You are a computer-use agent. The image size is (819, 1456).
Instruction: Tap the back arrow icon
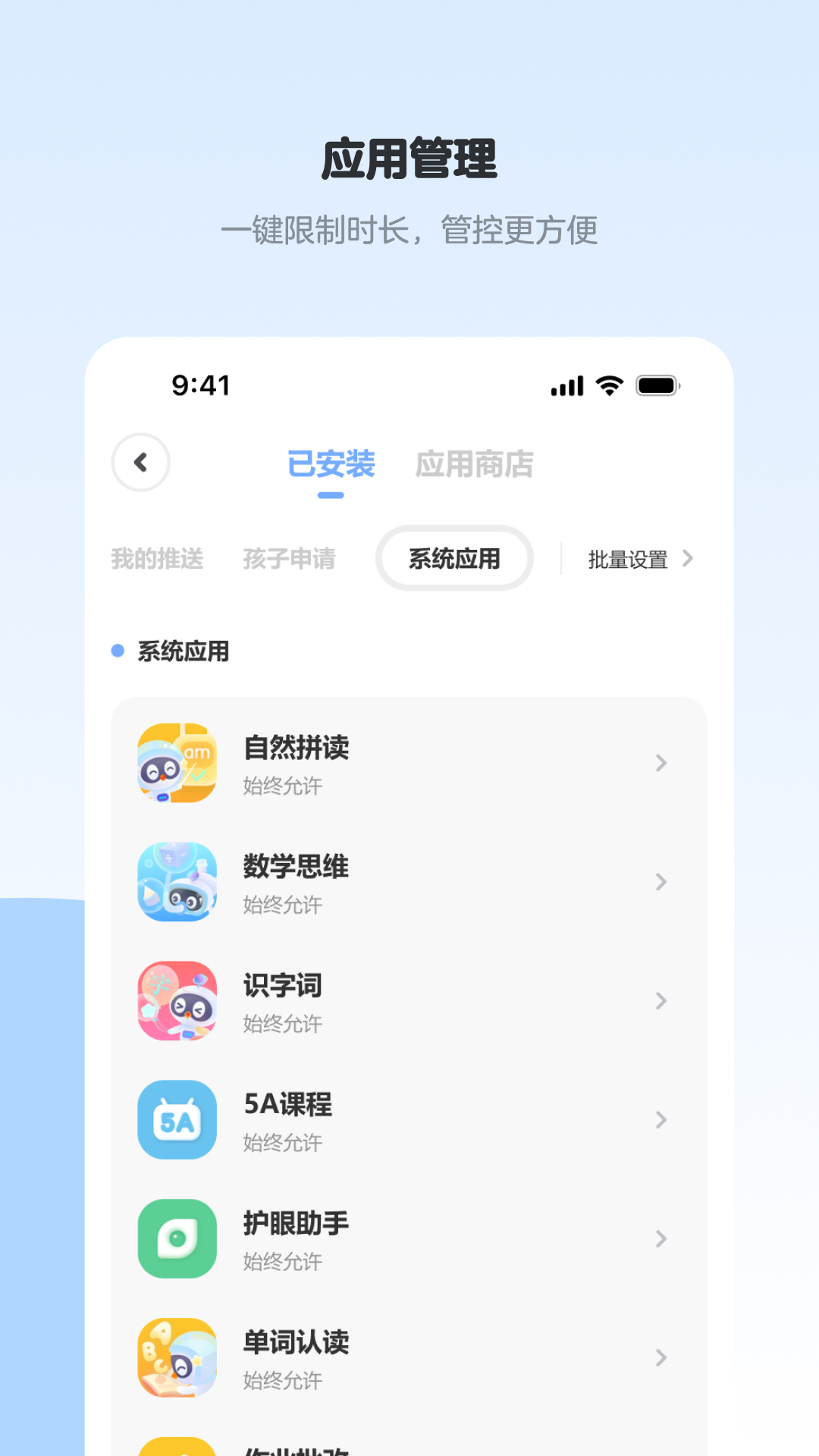pyautogui.click(x=140, y=463)
